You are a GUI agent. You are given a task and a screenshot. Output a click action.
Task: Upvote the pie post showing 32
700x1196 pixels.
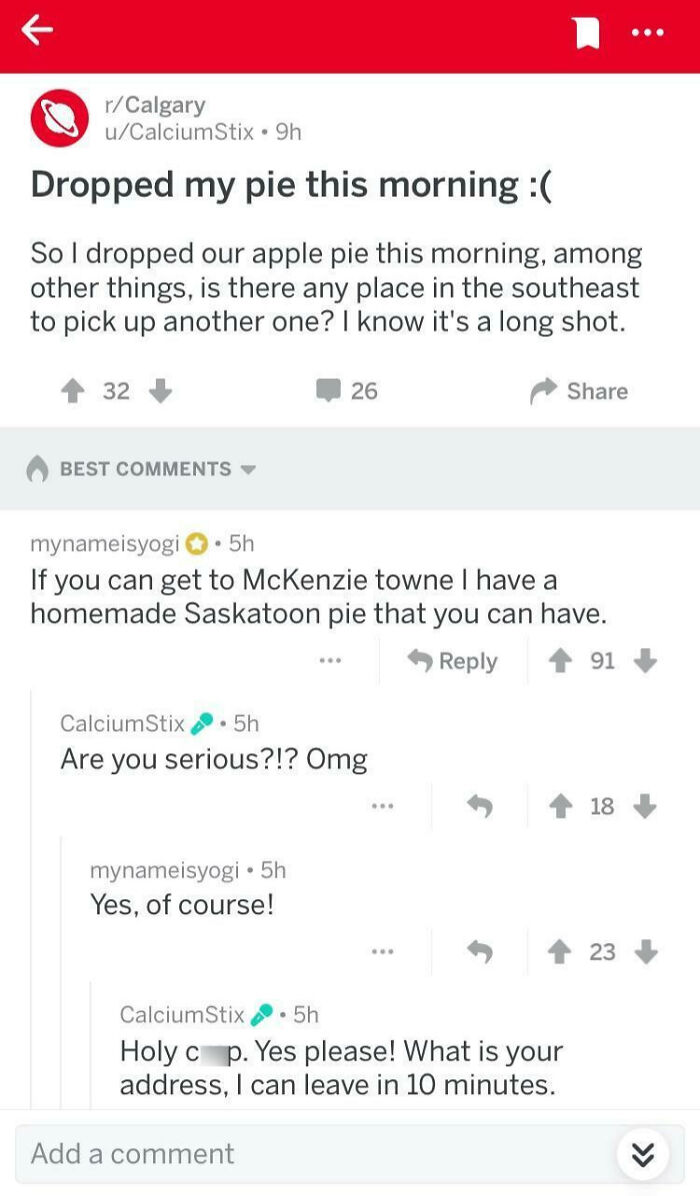click(x=72, y=391)
